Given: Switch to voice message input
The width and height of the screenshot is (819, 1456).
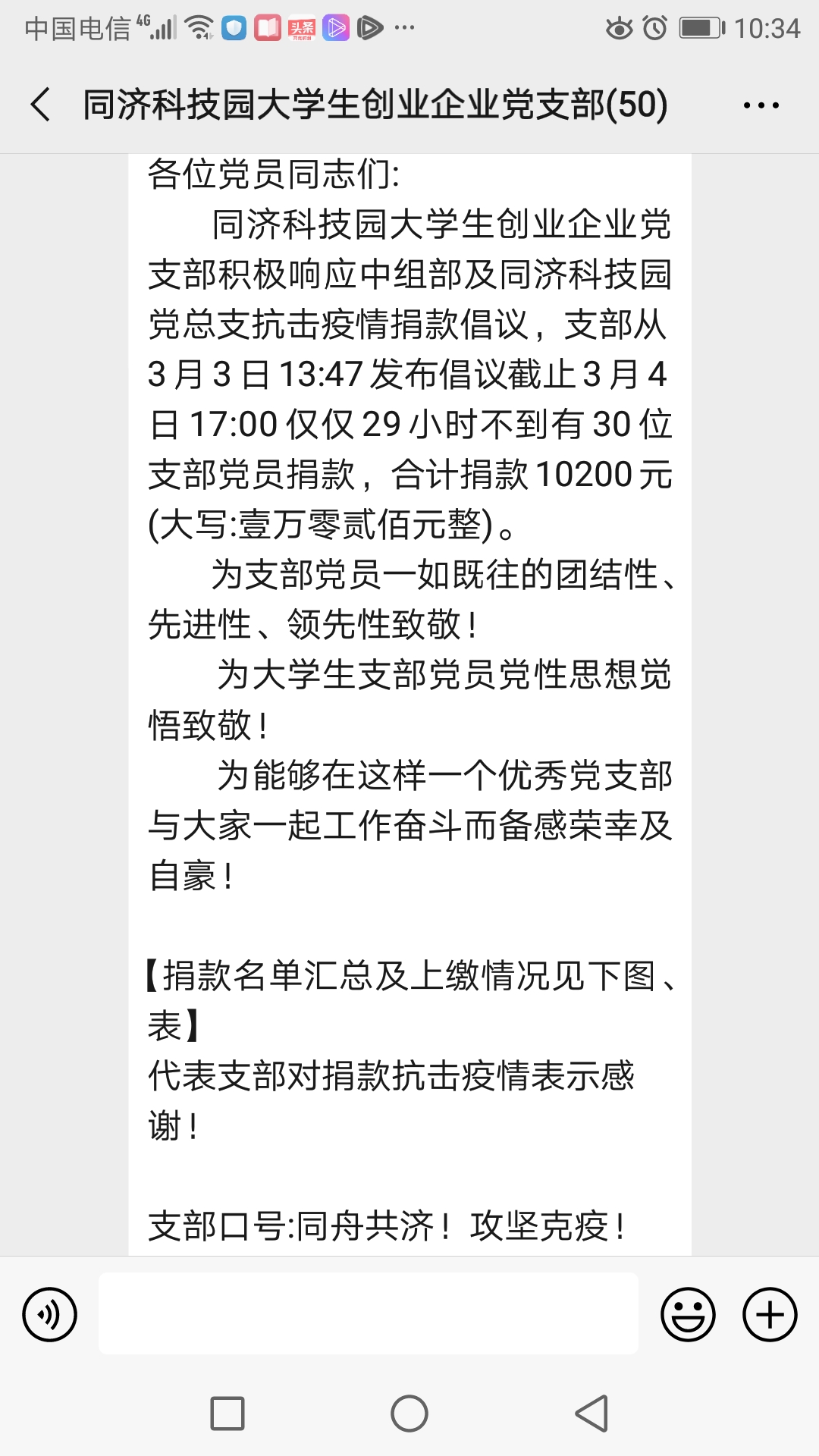Looking at the screenshot, I should click(x=50, y=1314).
